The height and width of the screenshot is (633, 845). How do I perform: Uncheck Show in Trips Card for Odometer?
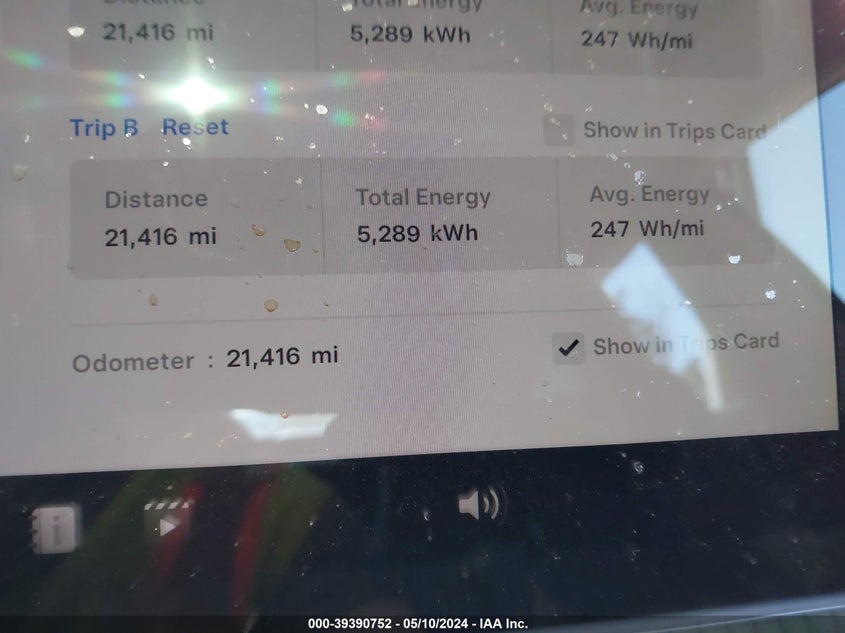(x=569, y=348)
